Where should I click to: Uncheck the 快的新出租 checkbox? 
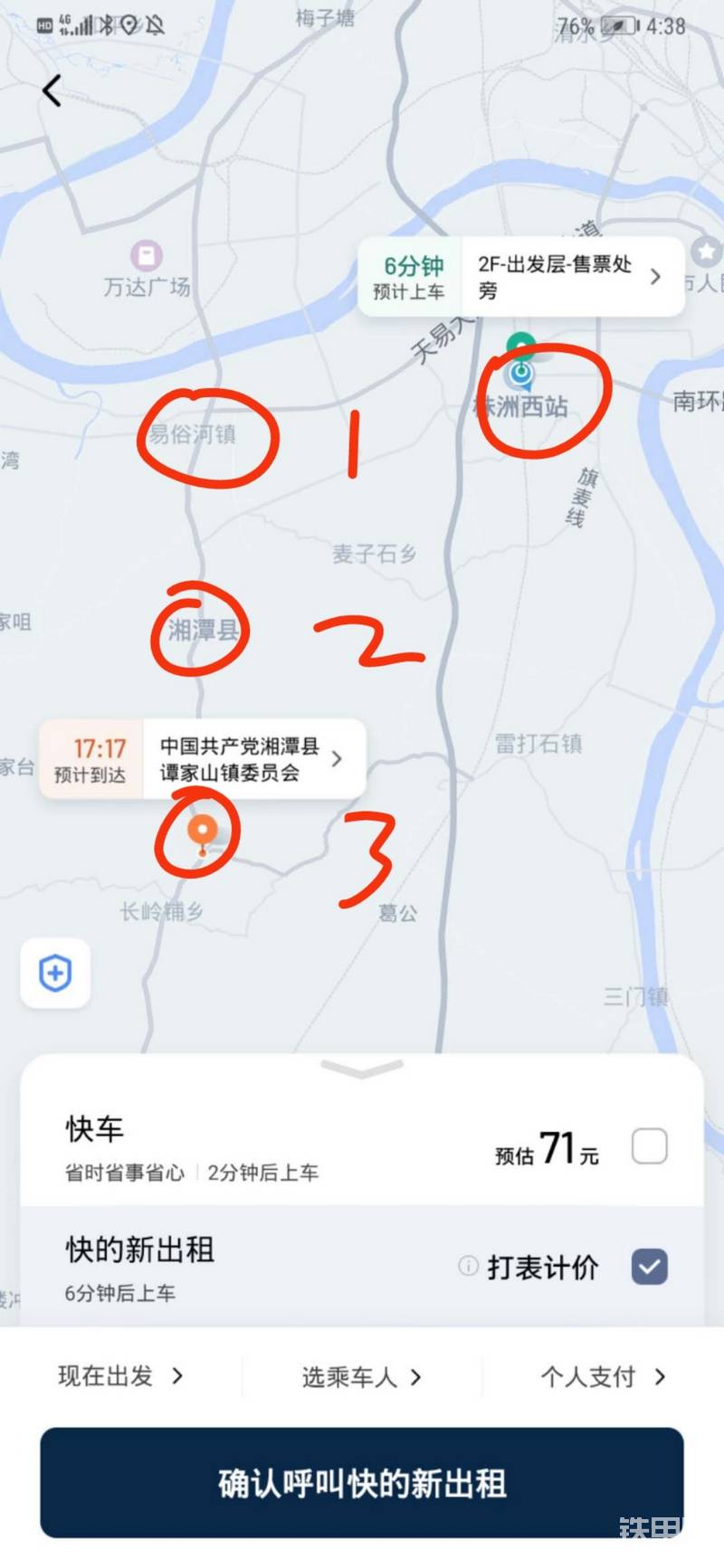coord(649,1267)
